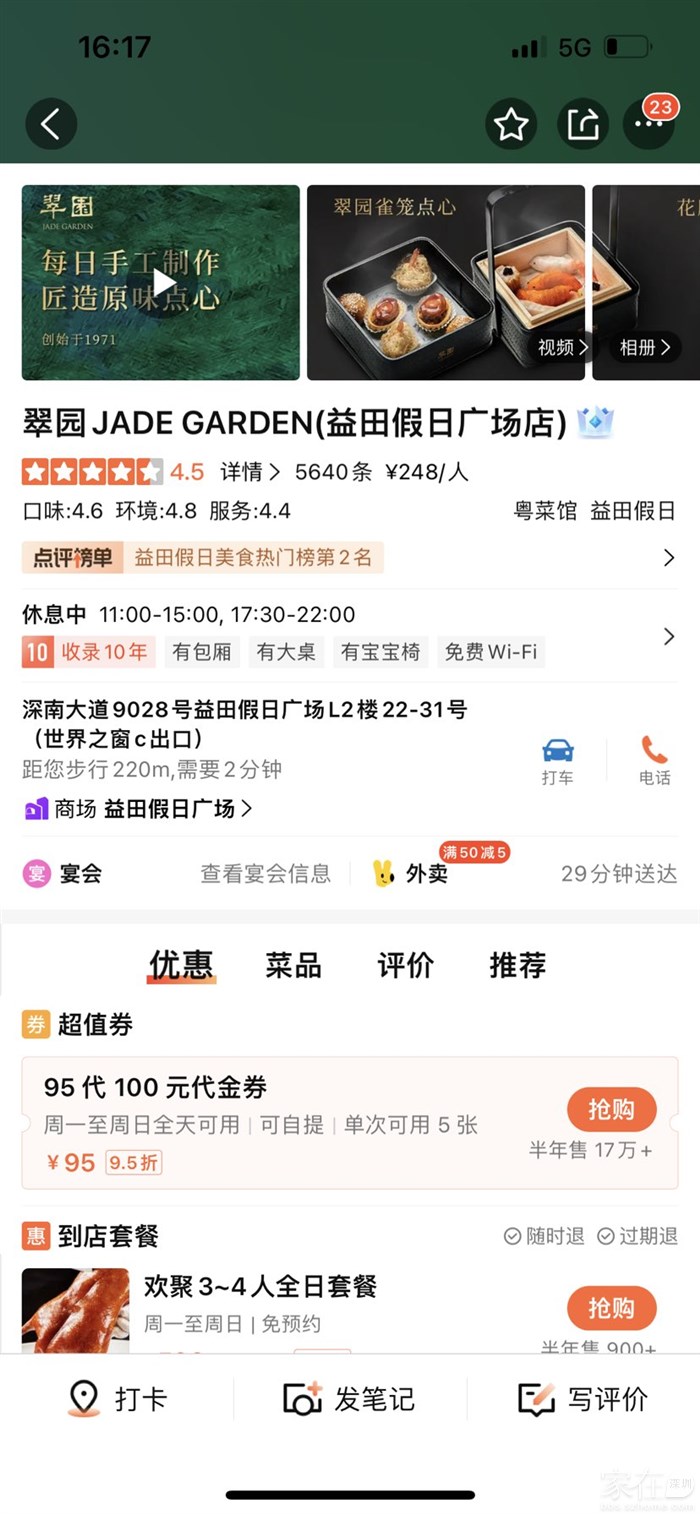Share the Jade Garden restaurant page
Screen dimensions: 700x1514
click(x=582, y=125)
